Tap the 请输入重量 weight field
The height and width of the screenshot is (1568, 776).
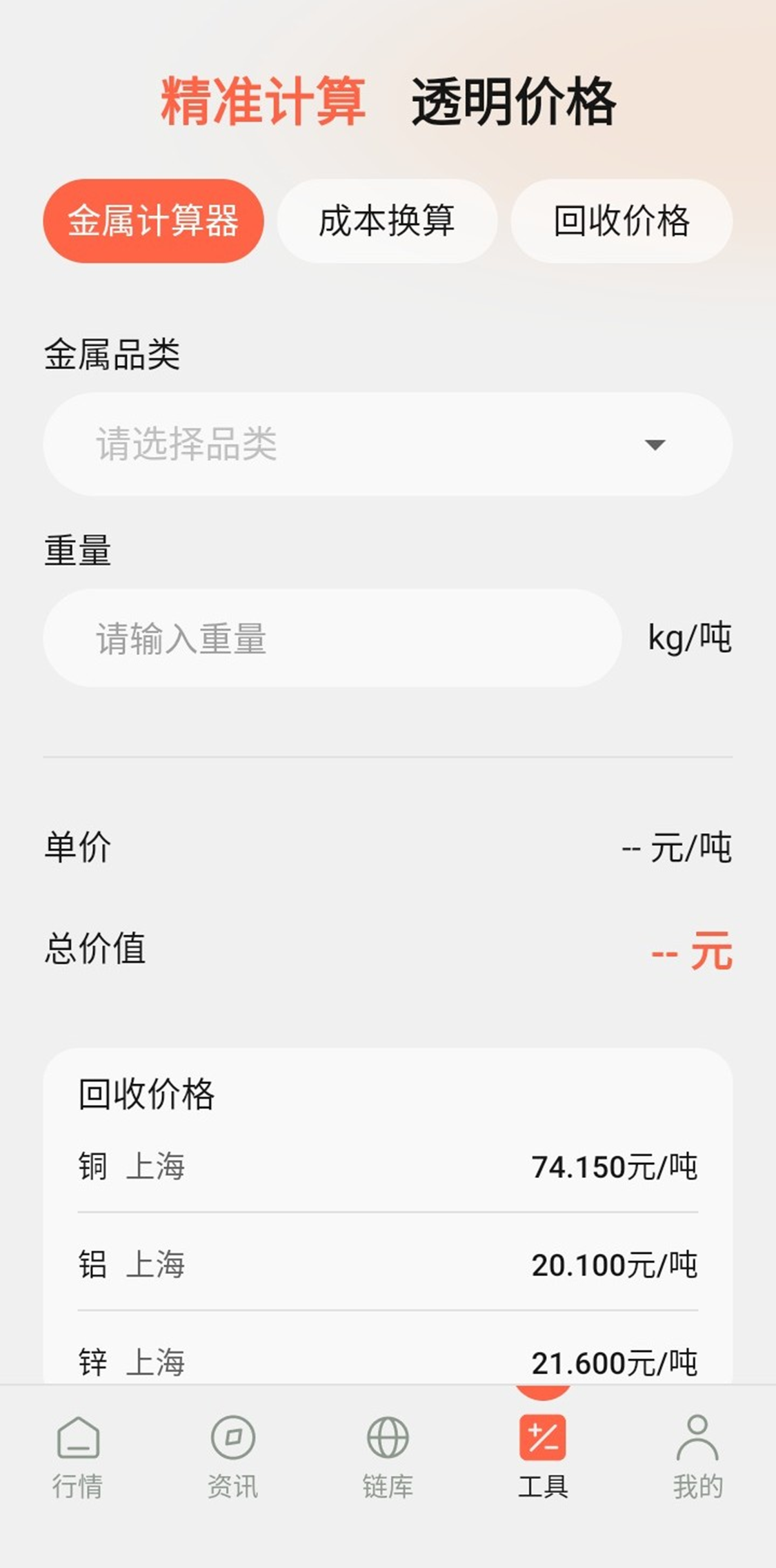(x=332, y=638)
